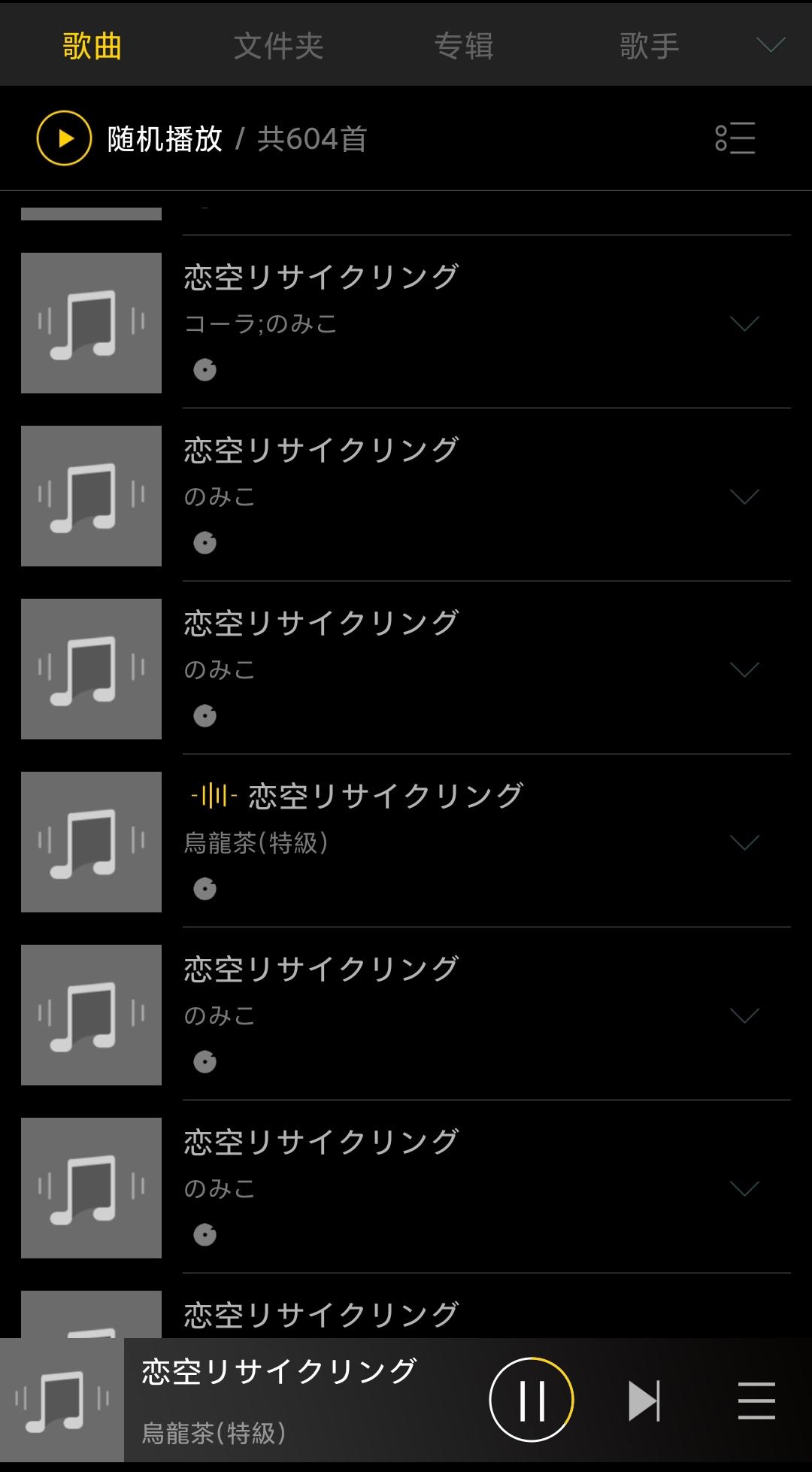Image resolution: width=812 pixels, height=1472 pixels.
Task: Expand the tab list dropdown arrow
Action: [x=770, y=45]
